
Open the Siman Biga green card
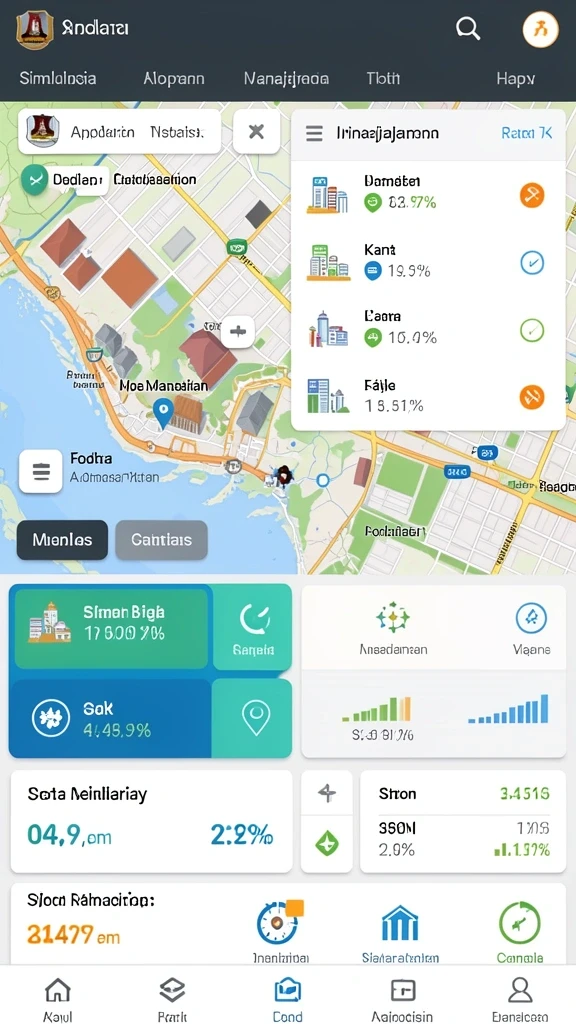(x=111, y=628)
